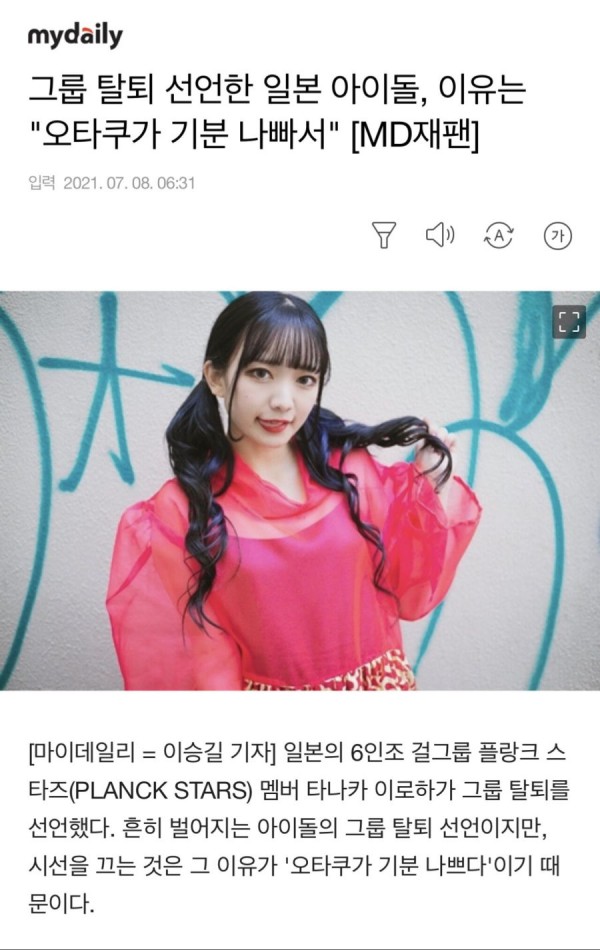Expand the article photo to fullscreen
The height and width of the screenshot is (950, 600).
(x=569, y=321)
